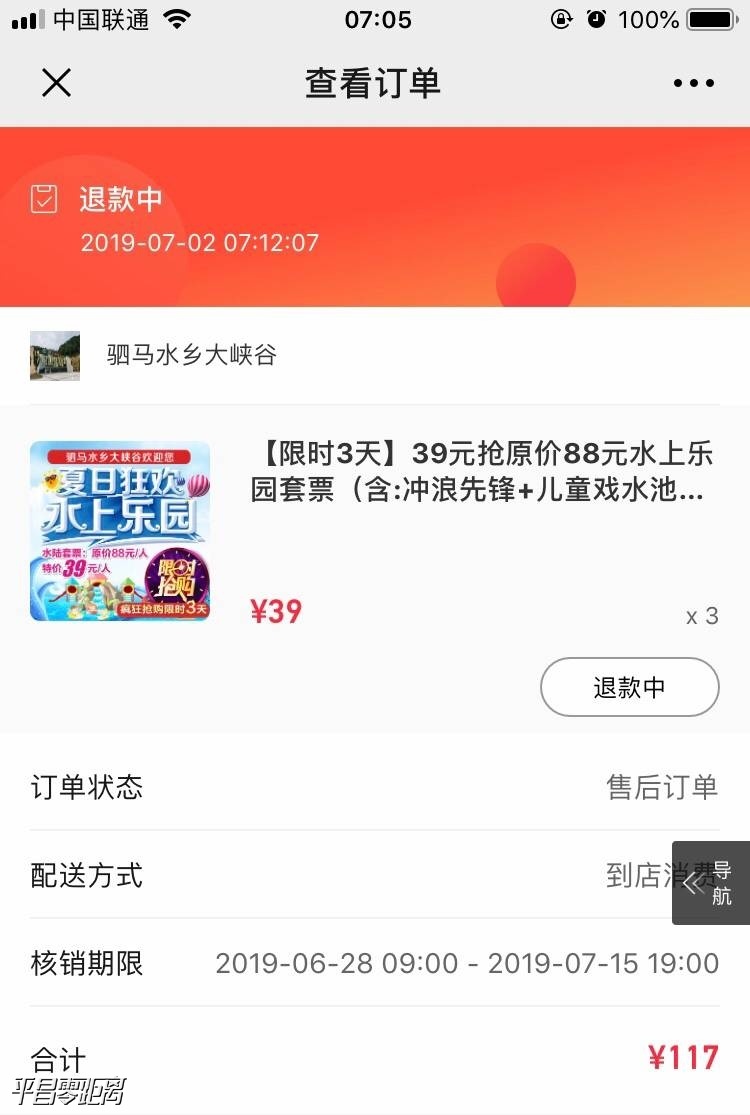Expand the 导航 floating navigation panel

[x=710, y=882]
